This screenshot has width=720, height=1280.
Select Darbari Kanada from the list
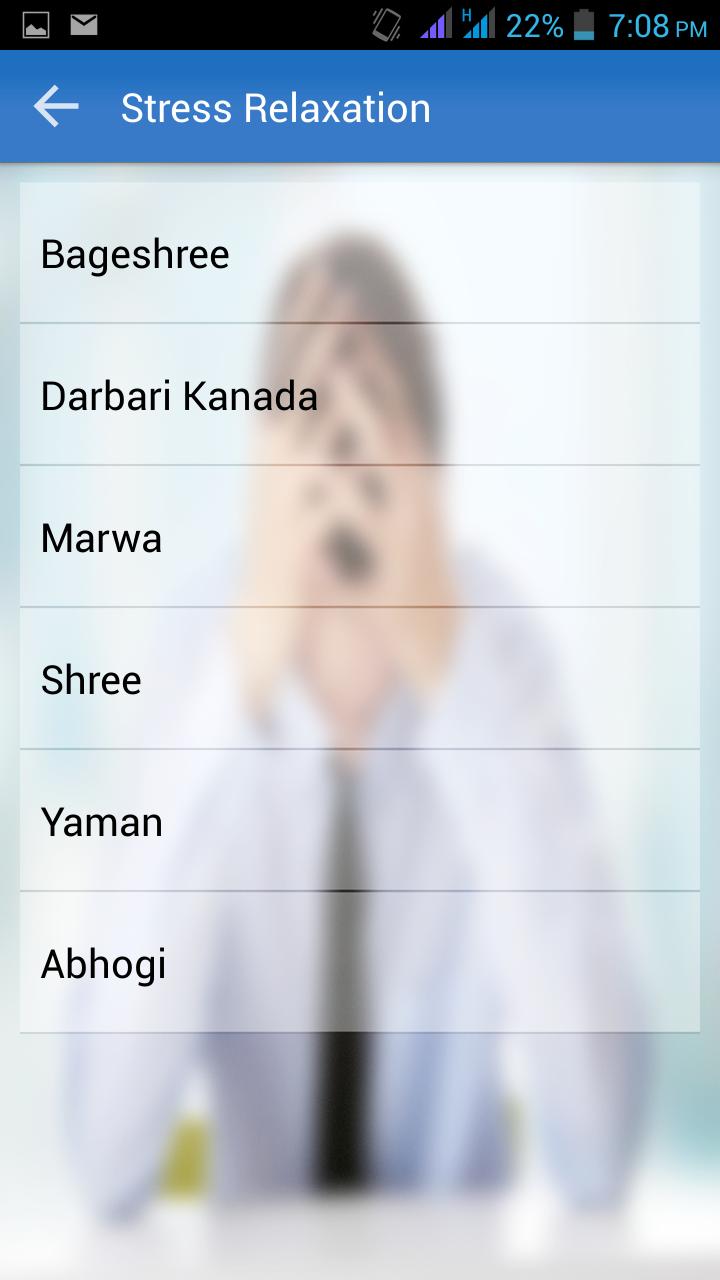(360, 396)
